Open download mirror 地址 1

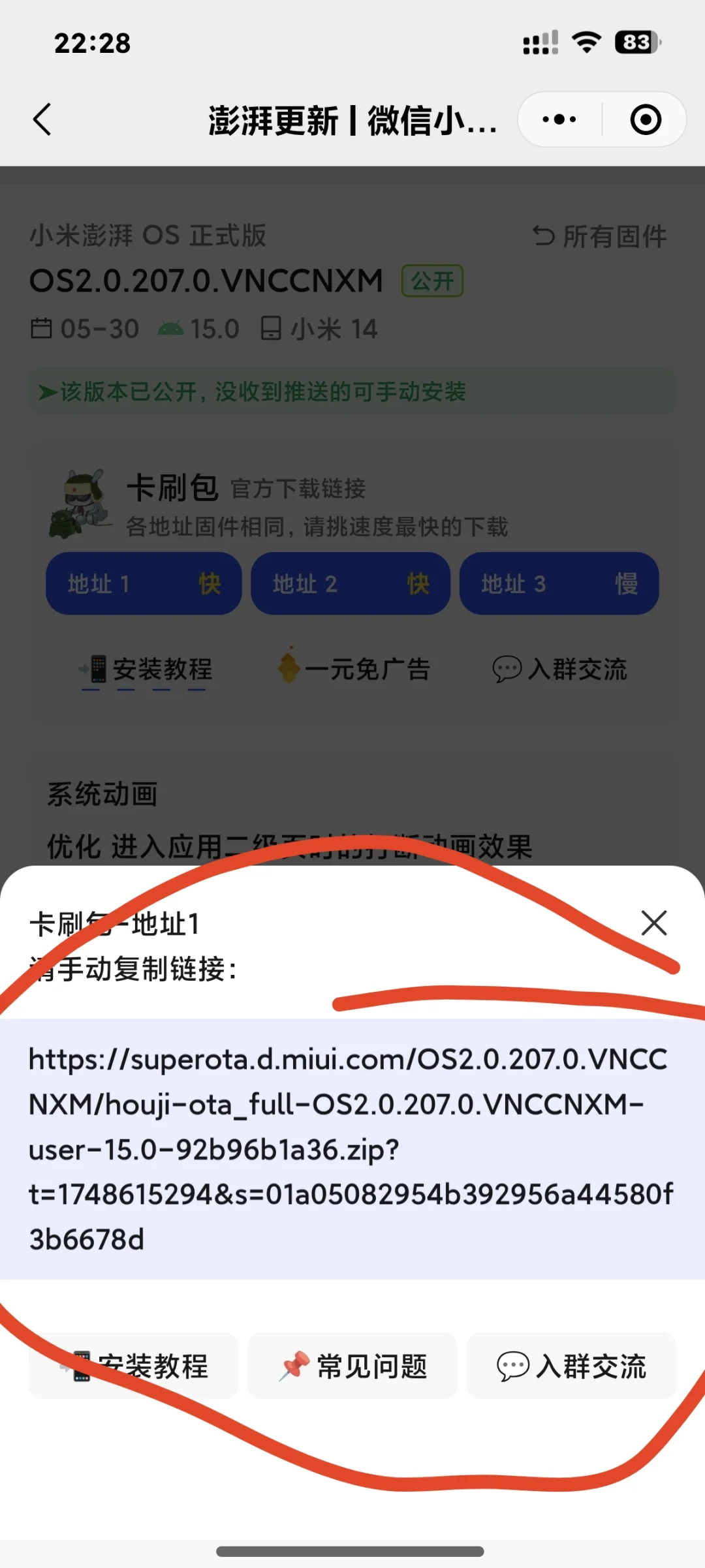tap(143, 584)
